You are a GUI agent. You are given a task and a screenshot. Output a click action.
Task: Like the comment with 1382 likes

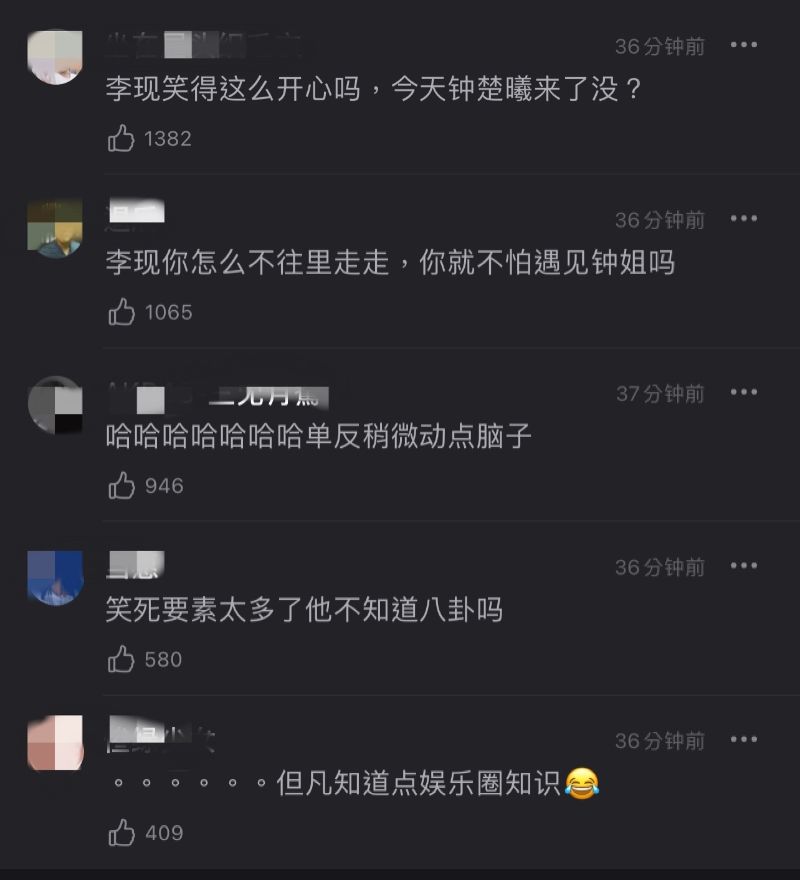coord(122,138)
